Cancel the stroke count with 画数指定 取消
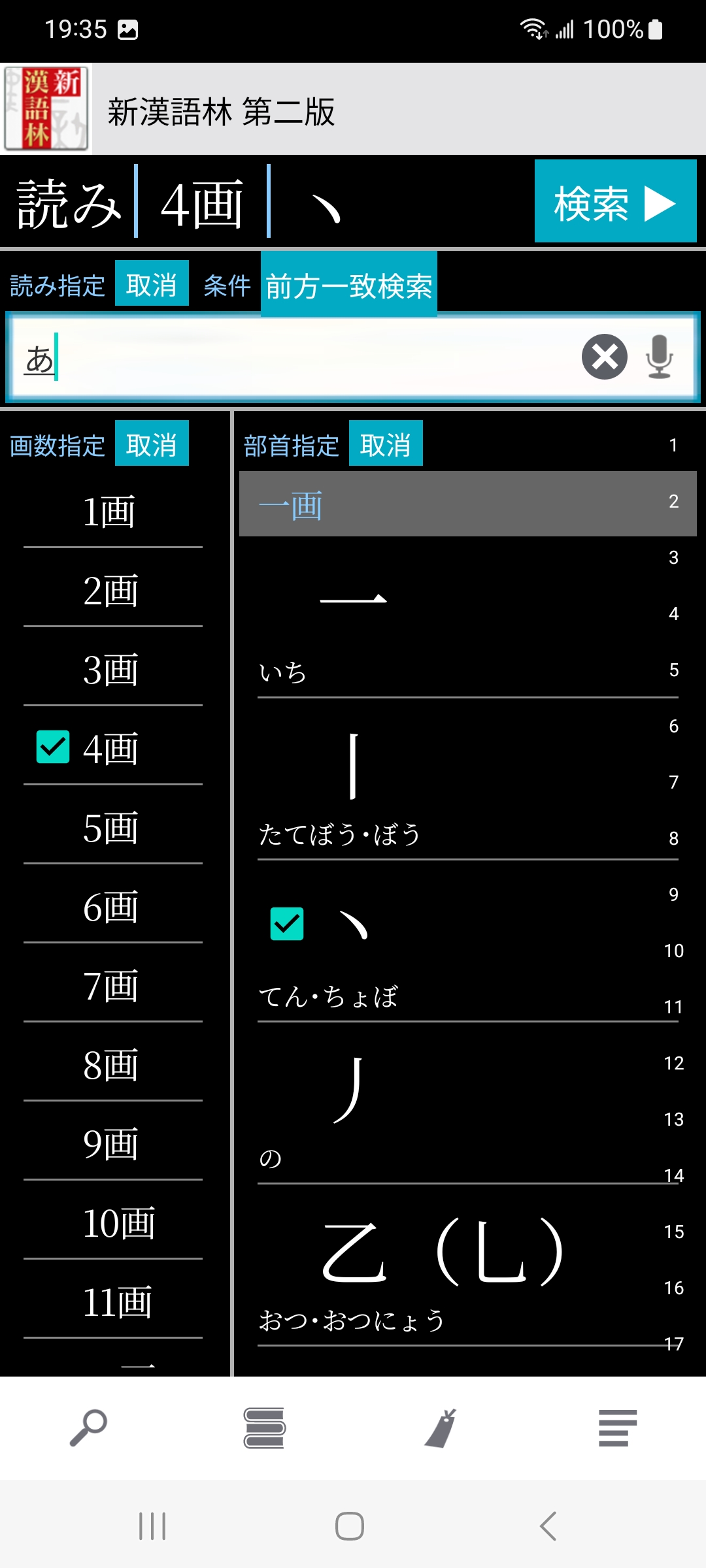The height and width of the screenshot is (1568, 706). pos(152,444)
